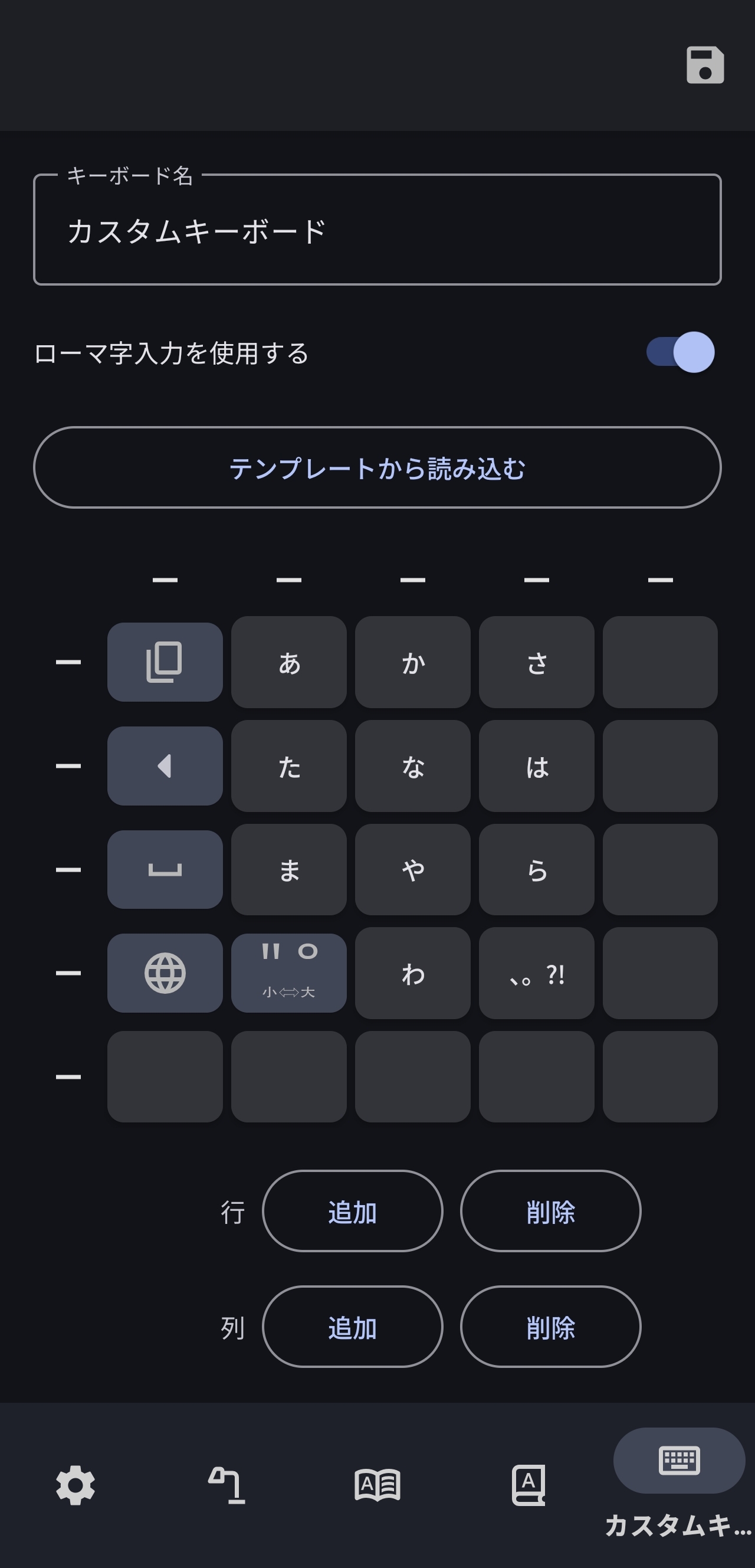This screenshot has height=1568, width=755.
Task: Save the custom keyboard with the floppy icon
Action: 704,65
